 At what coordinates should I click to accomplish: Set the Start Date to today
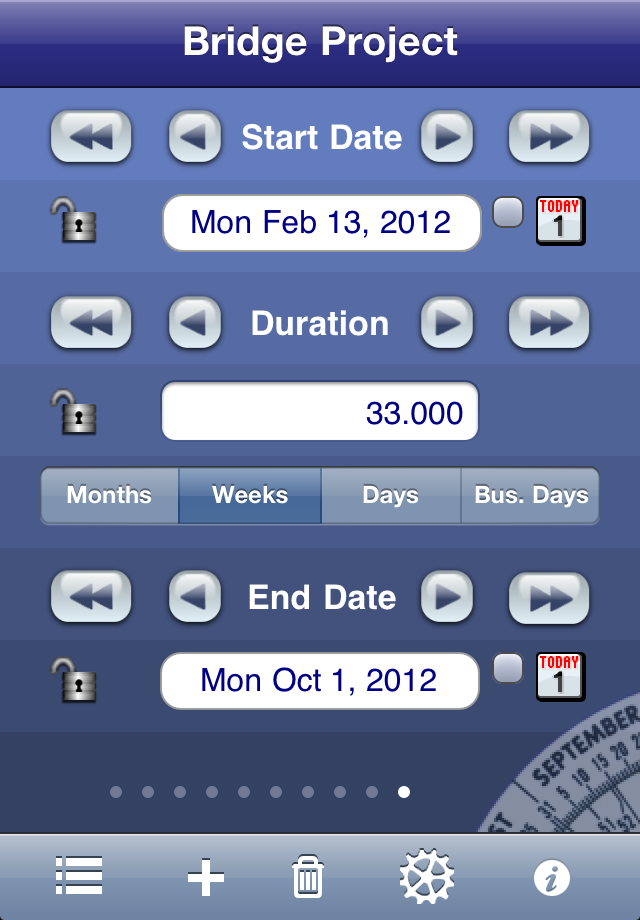tap(560, 221)
